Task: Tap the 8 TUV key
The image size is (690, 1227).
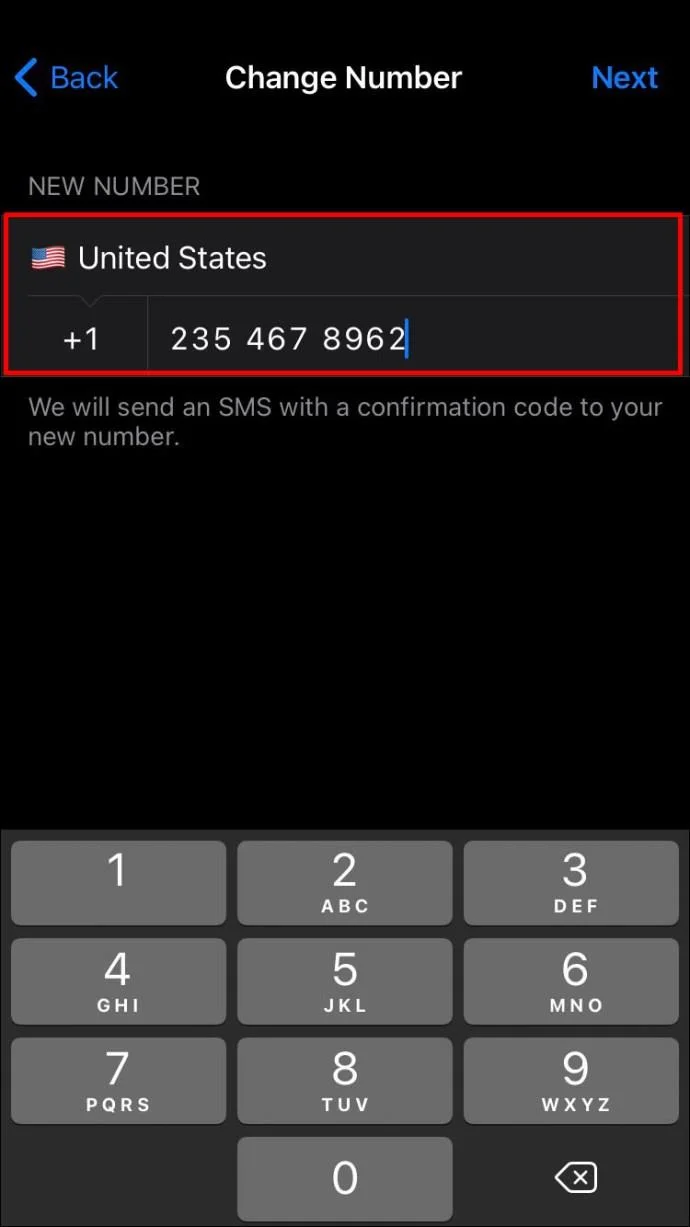Action: [x=345, y=1080]
